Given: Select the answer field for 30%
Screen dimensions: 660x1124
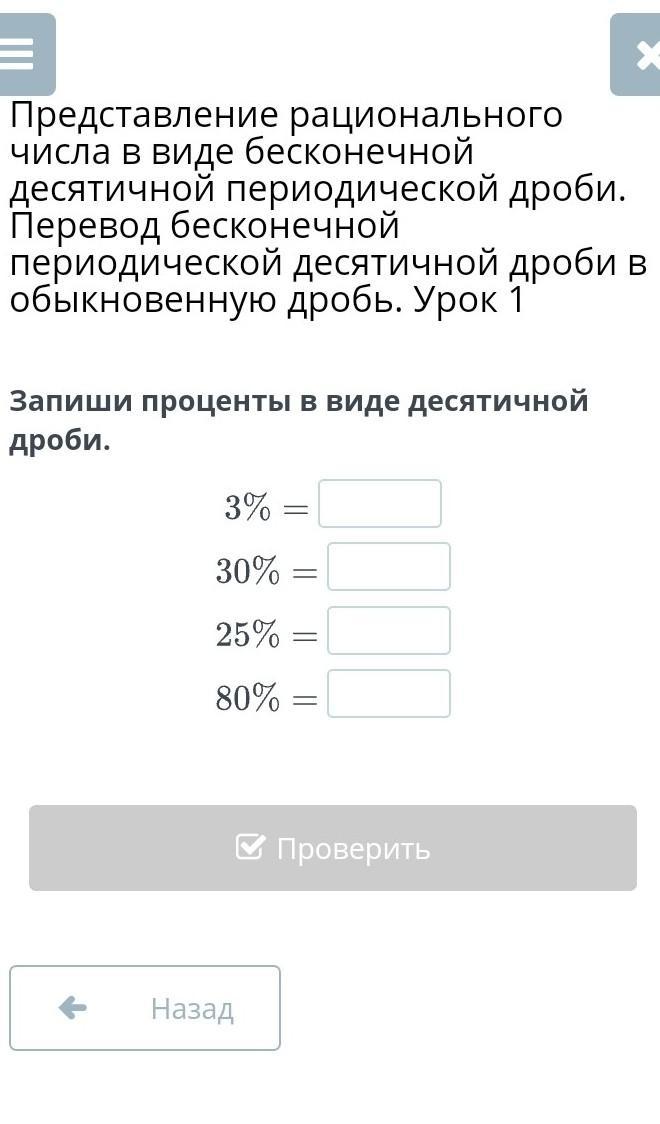Looking at the screenshot, I should 389,567.
